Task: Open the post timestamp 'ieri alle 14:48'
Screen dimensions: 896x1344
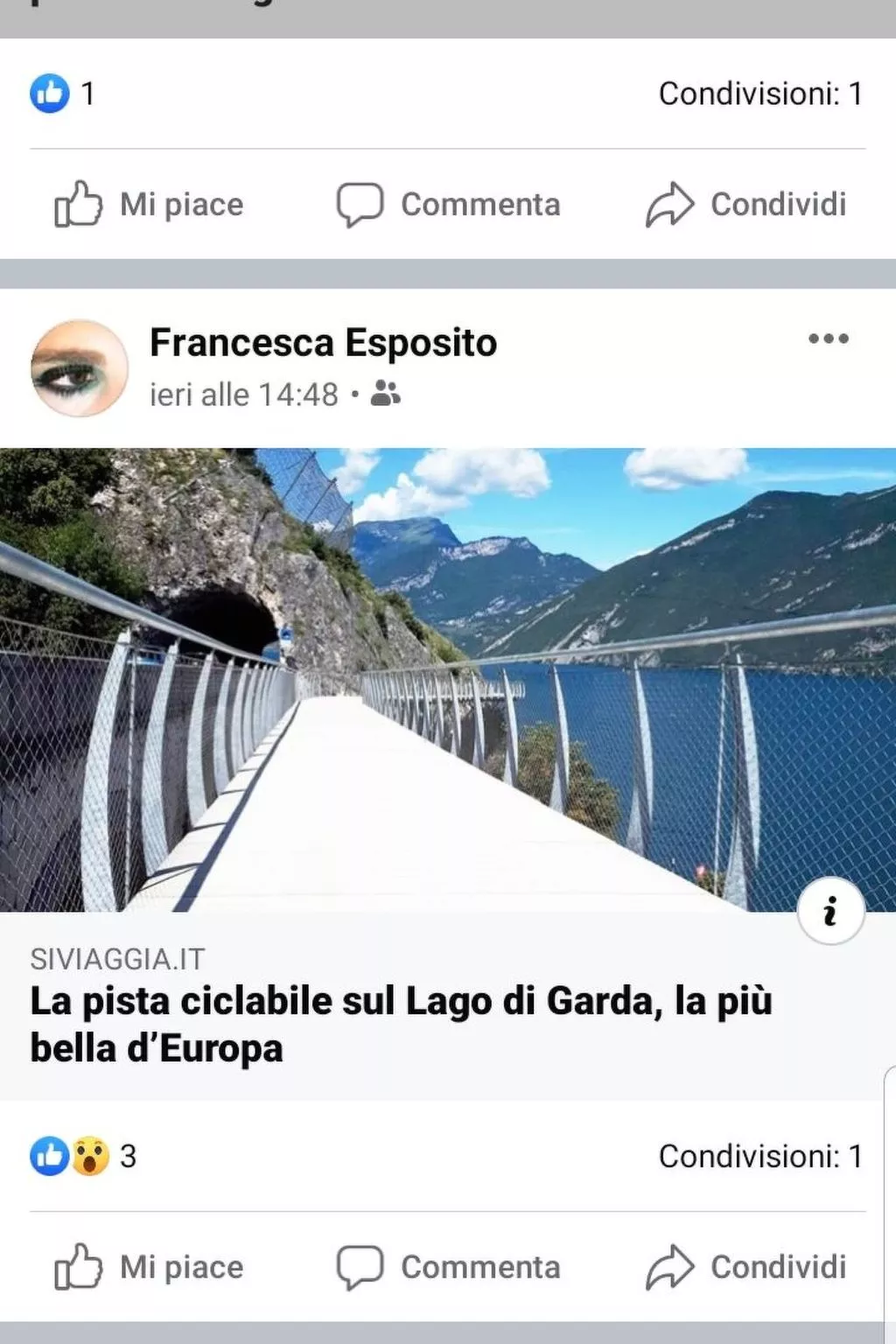Action: tap(243, 395)
